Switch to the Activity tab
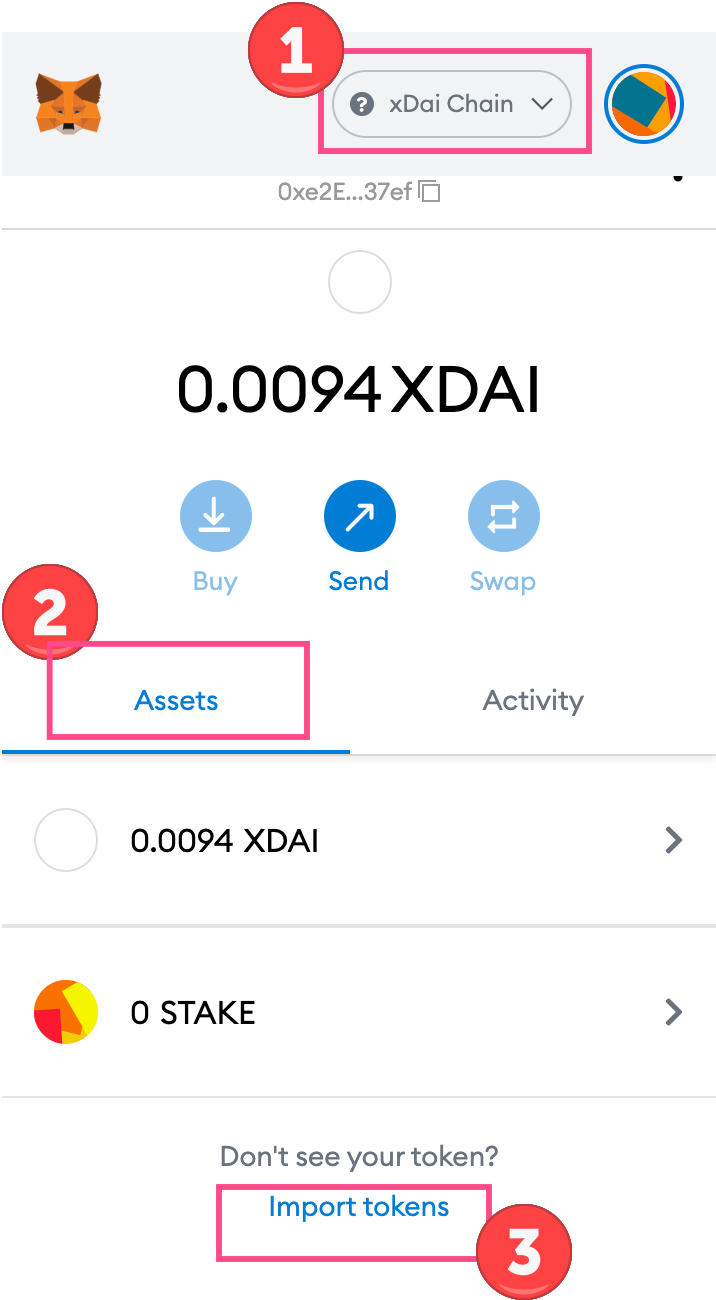Viewport: 716px width, 1300px height. pyautogui.click(x=533, y=701)
